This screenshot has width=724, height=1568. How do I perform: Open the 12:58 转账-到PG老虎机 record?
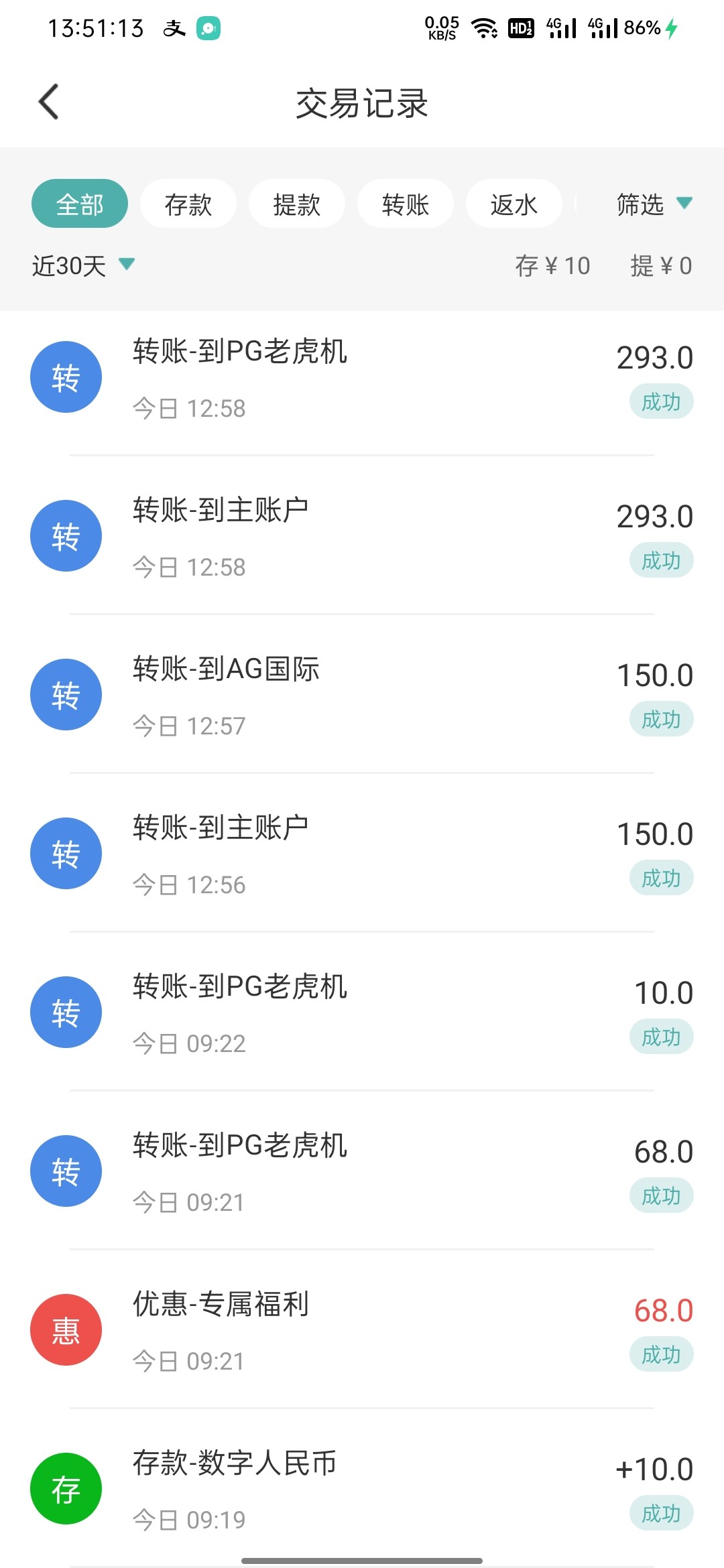pos(362,377)
